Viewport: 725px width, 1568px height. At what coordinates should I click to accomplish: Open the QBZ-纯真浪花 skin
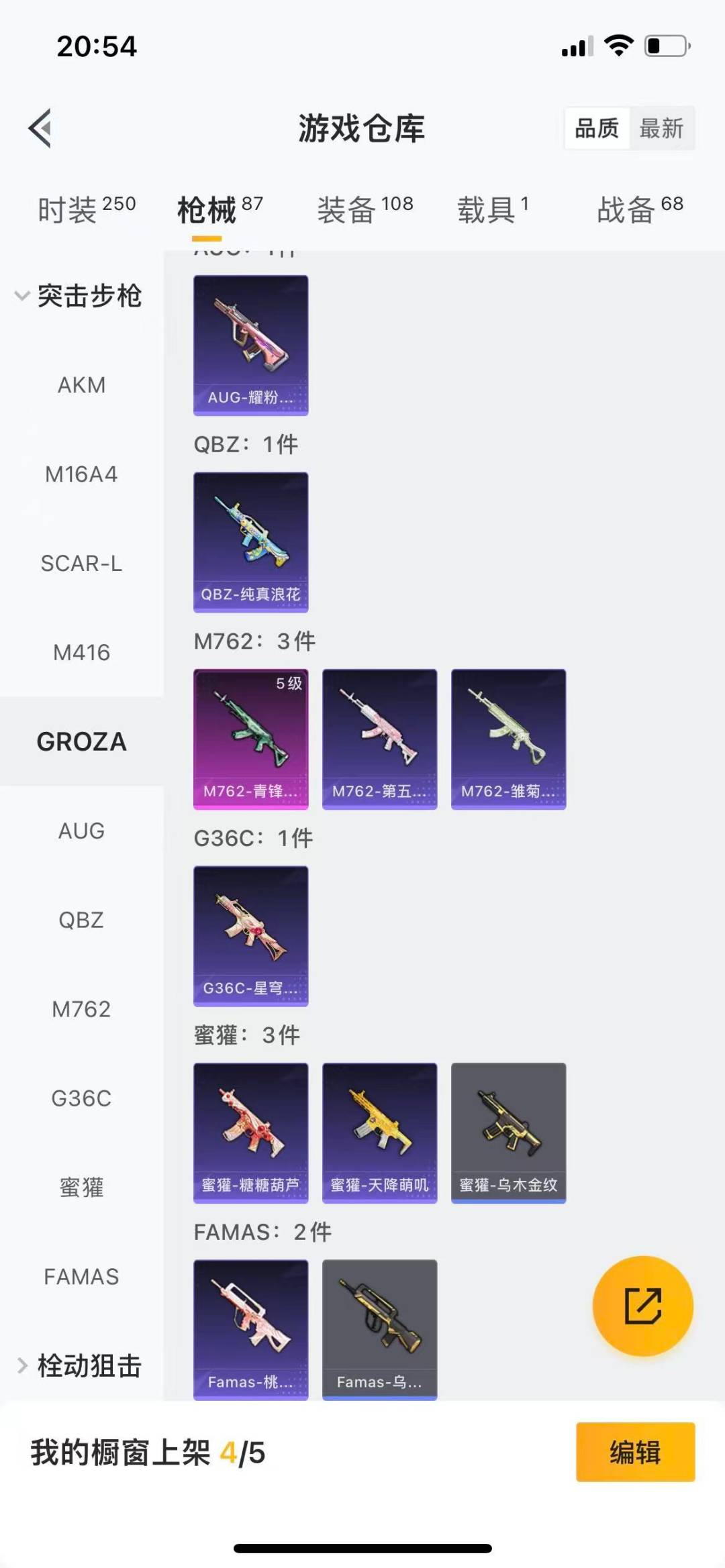coord(250,541)
